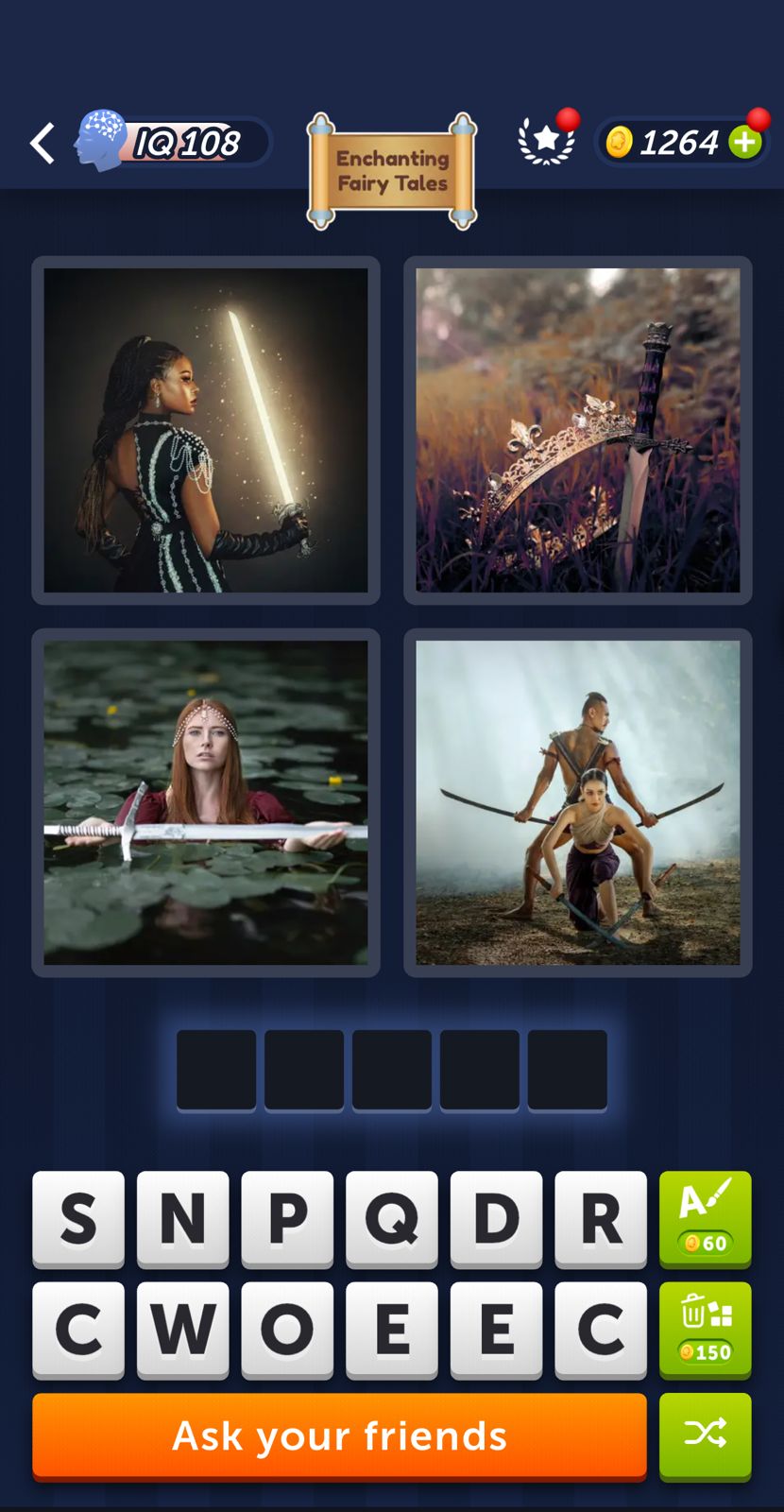
Task: Select the letter W tile
Action: tap(182, 1329)
